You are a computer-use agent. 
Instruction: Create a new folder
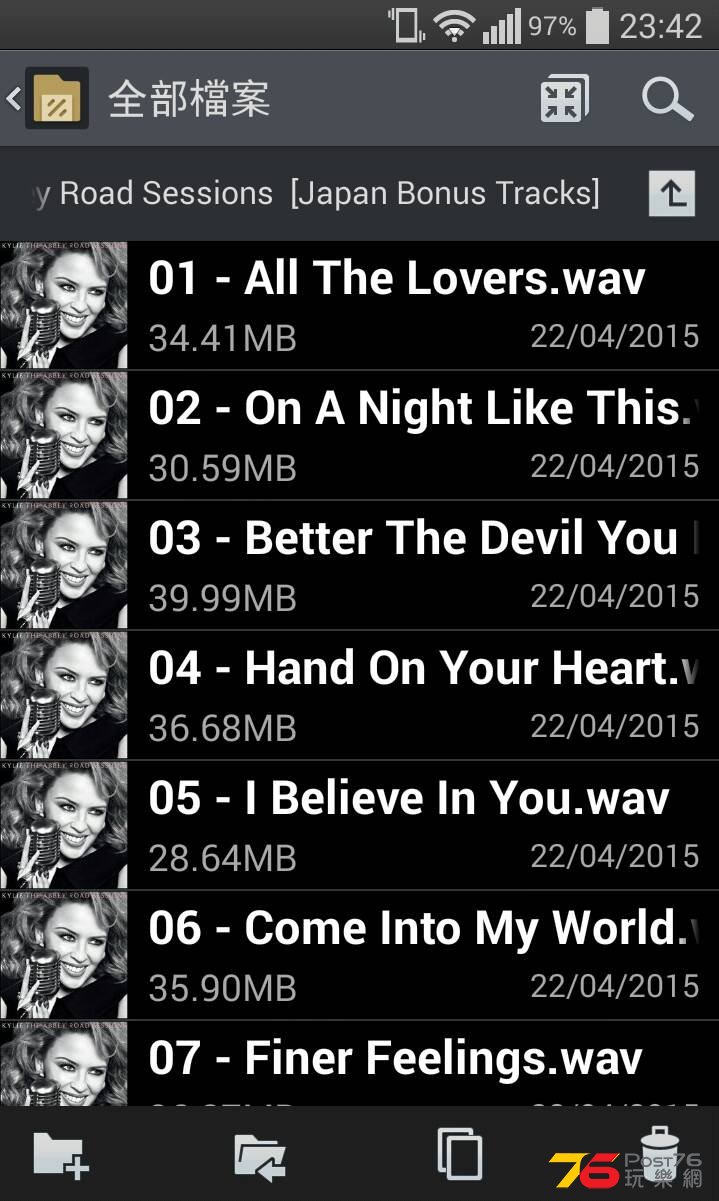pos(61,1155)
